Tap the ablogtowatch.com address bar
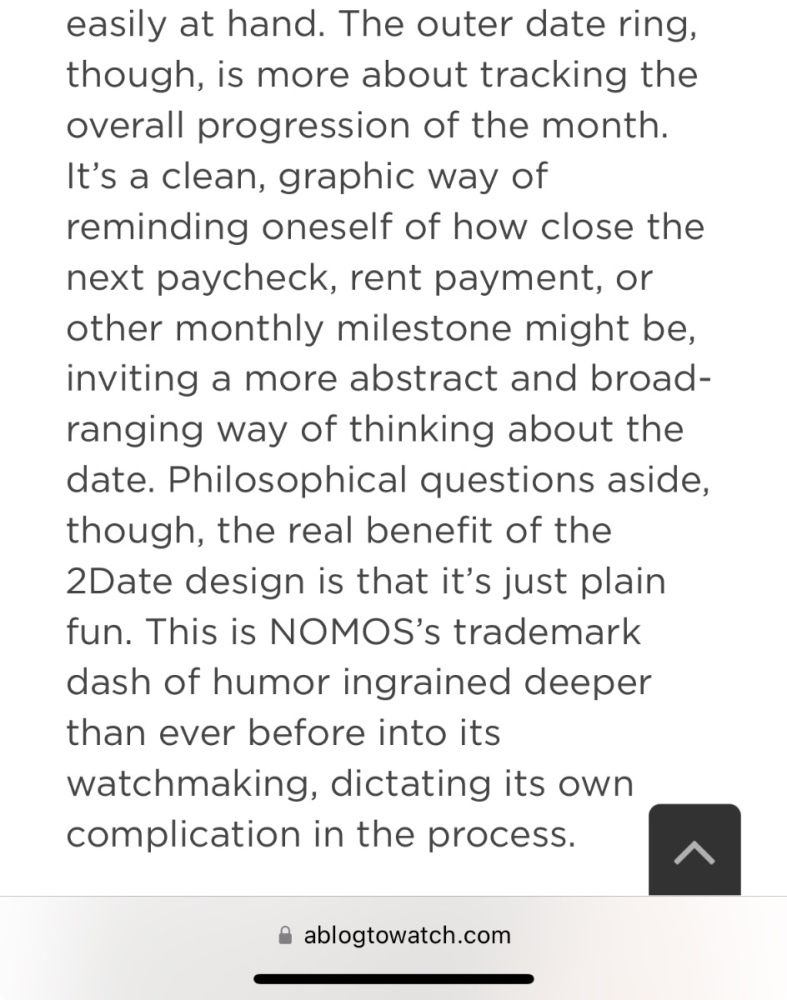The image size is (787, 1000). 394,936
